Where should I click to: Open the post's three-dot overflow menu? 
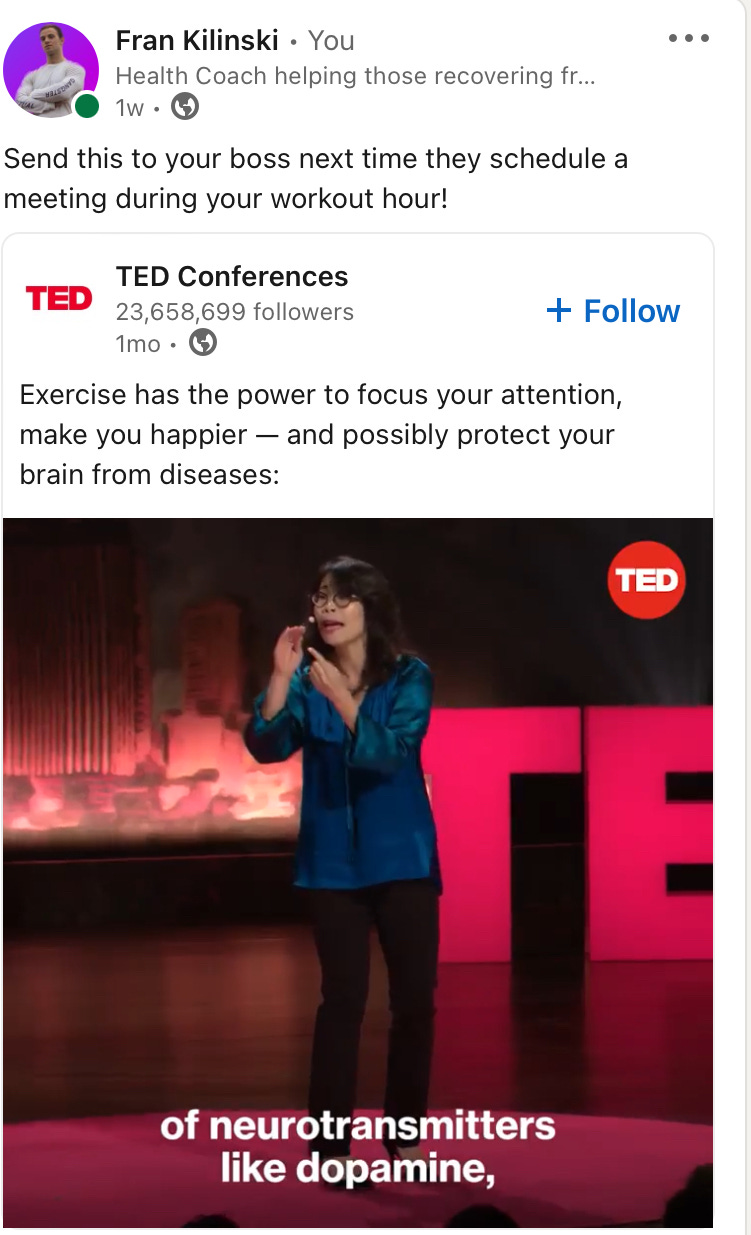(x=688, y=39)
